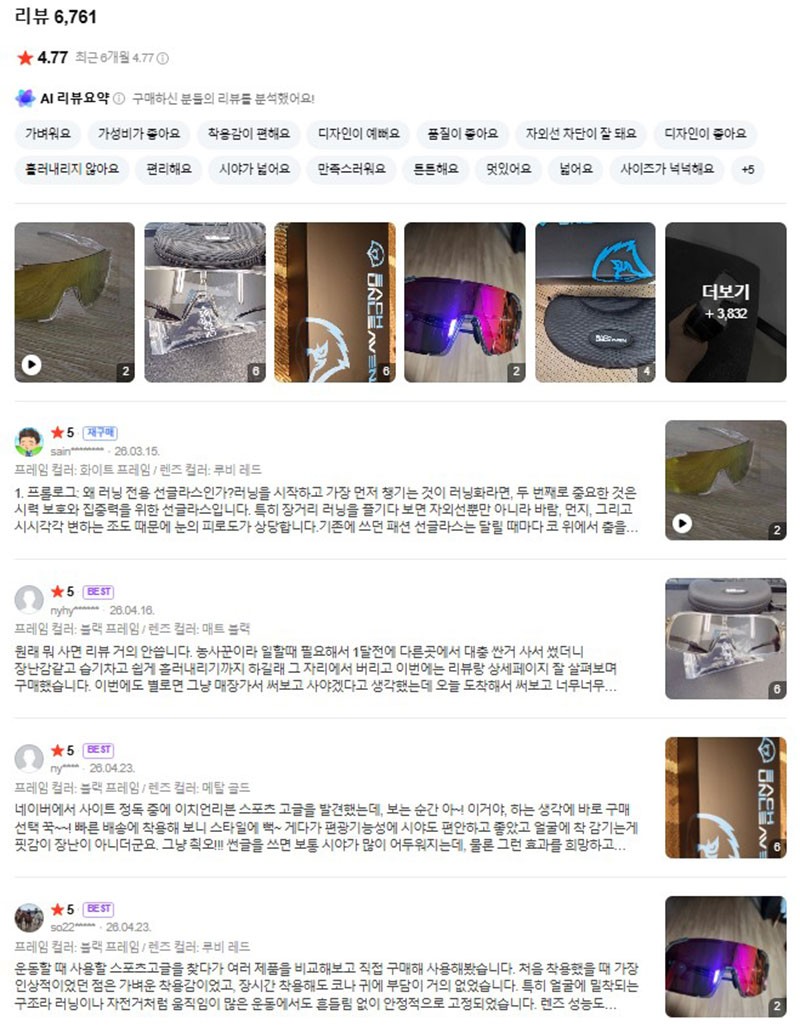Open so22's review photo of sunglasses
Screen dimensions: 800x1032
(x=726, y=956)
